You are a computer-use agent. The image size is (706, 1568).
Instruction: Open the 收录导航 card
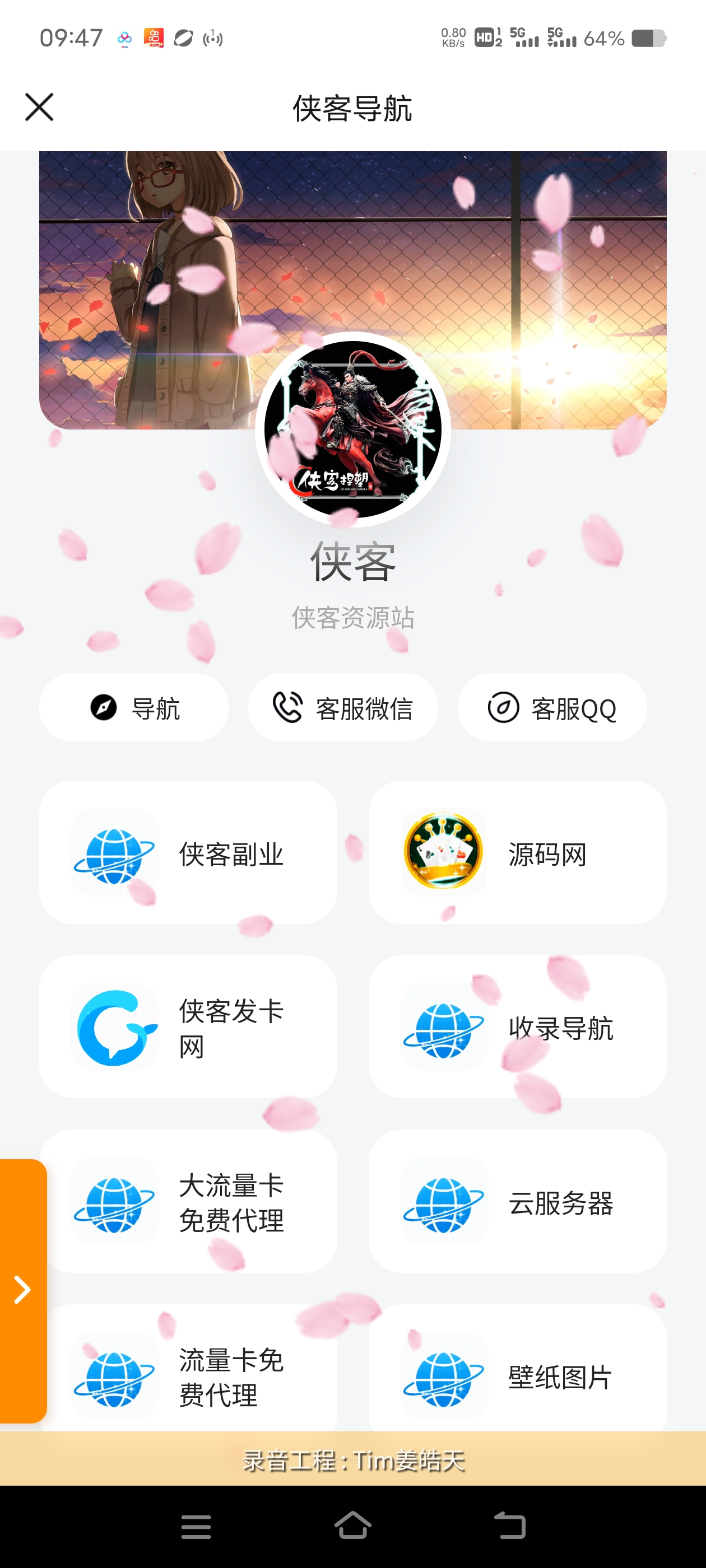click(x=517, y=1027)
